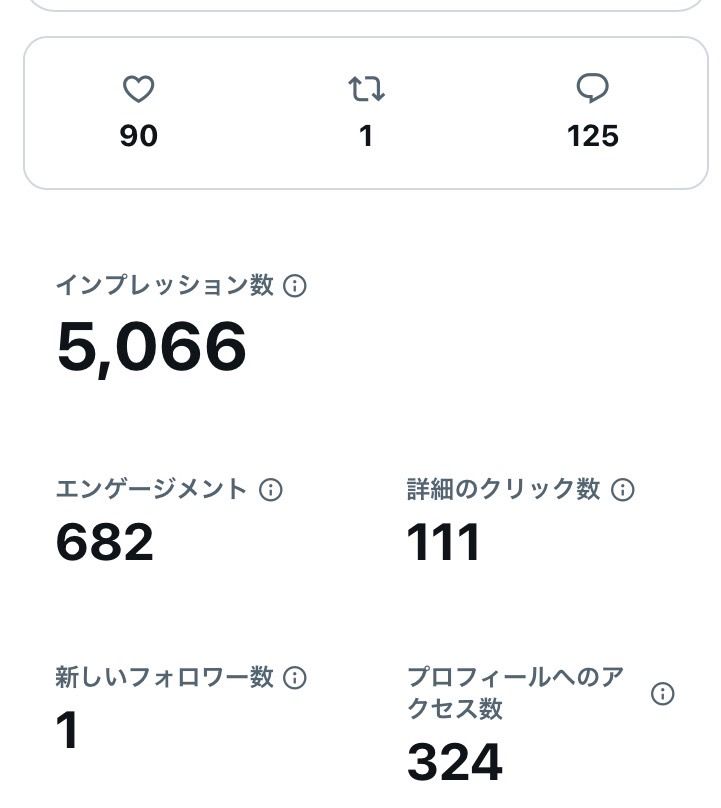Viewport: 721px width, 808px height.
Task: View the explanation for 新しいフォロワー数
Action: point(295,678)
